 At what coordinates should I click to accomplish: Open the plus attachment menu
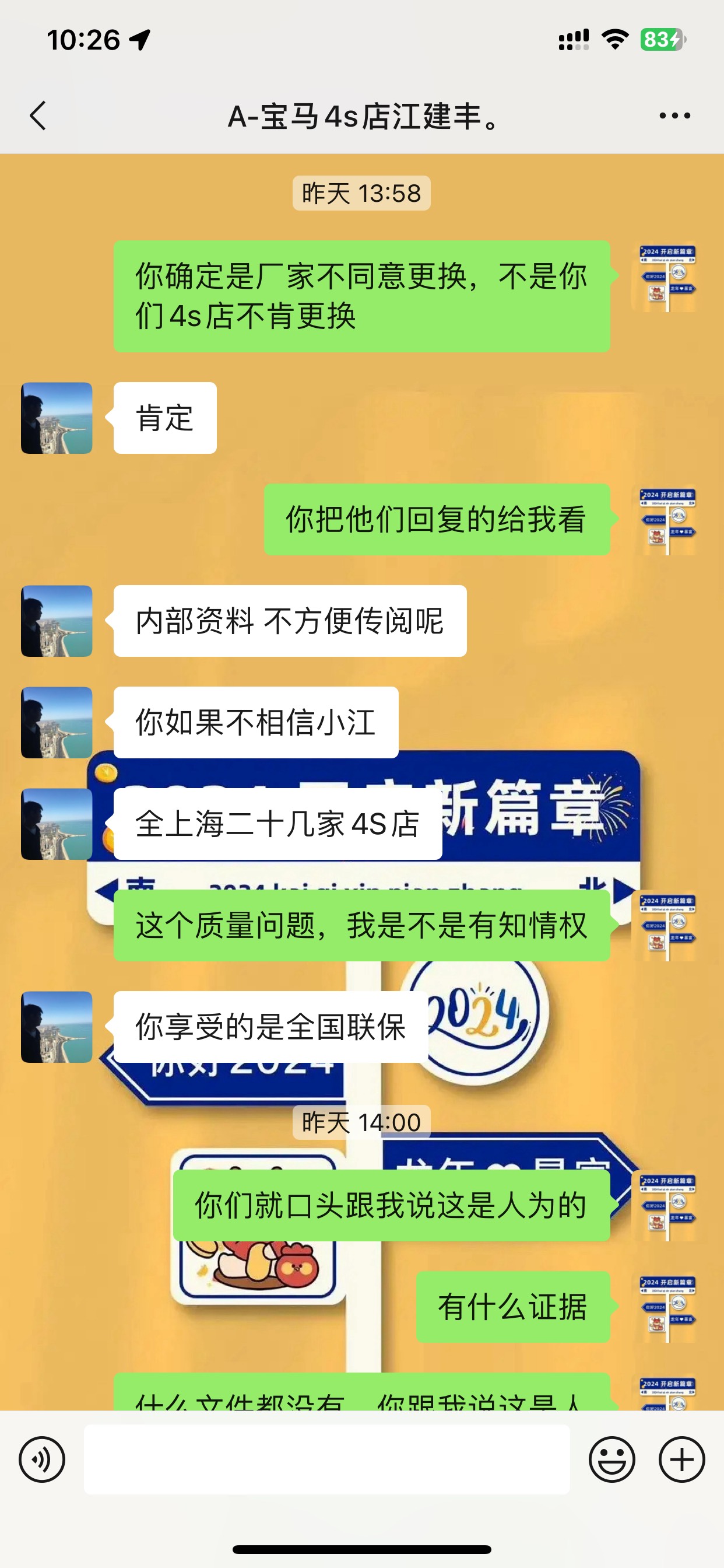681,1459
